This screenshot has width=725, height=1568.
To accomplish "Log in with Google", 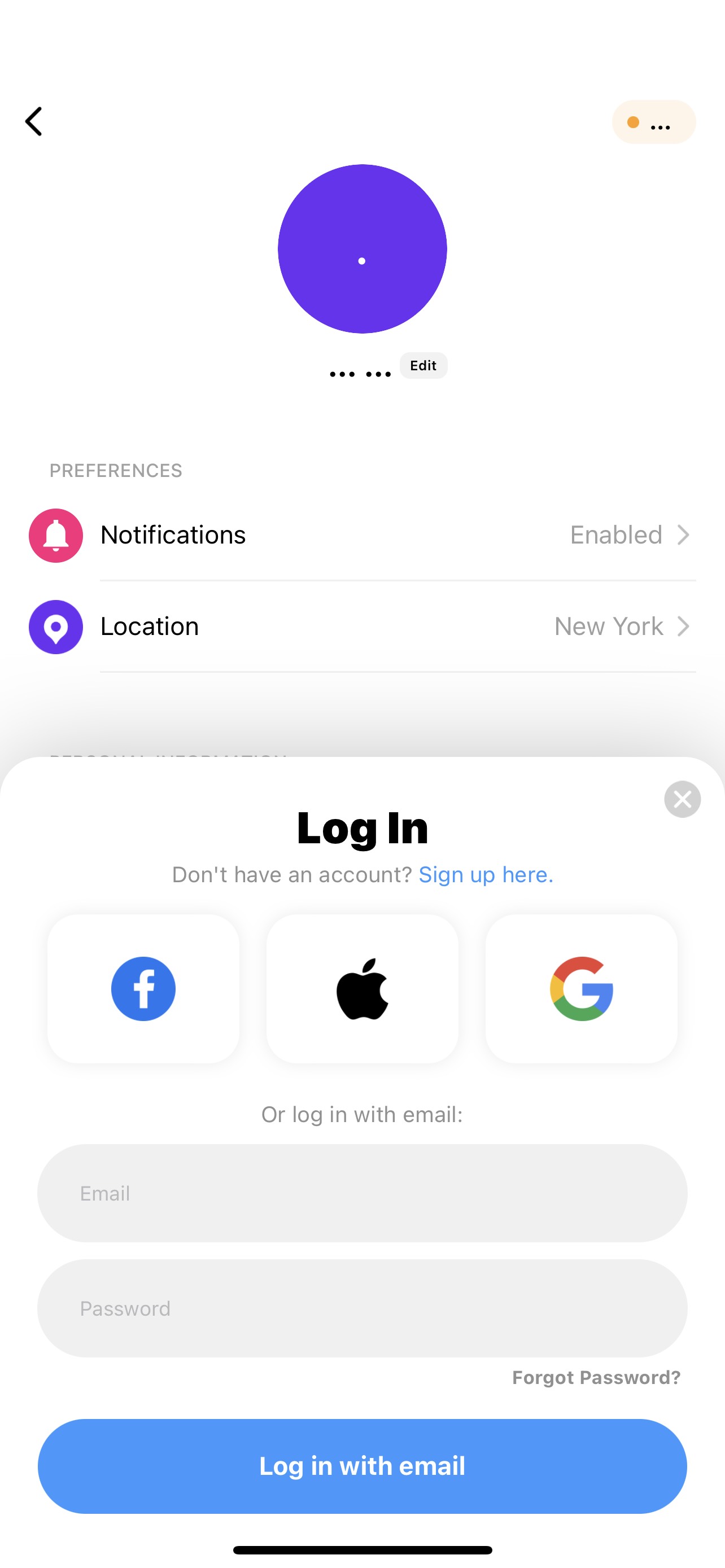I will click(582, 988).
